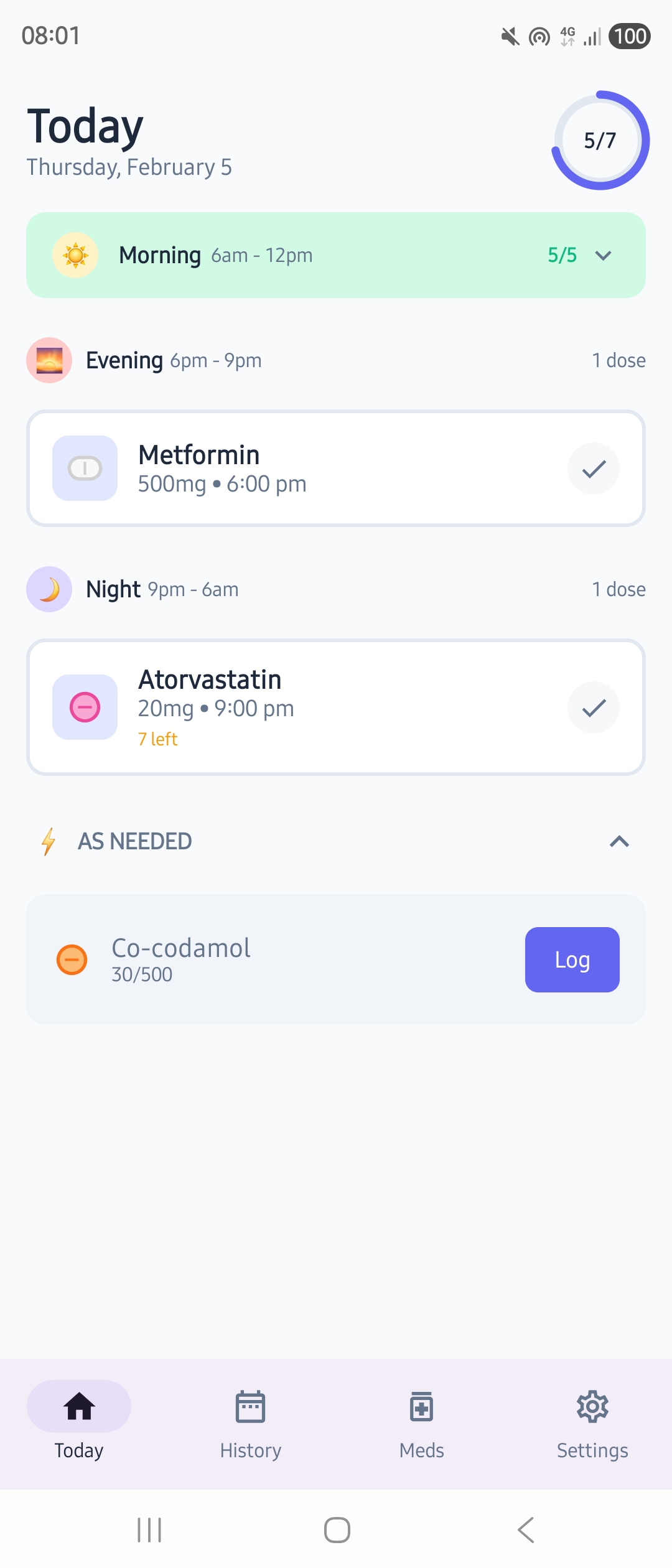The width and height of the screenshot is (672, 1568).
Task: Click the Metformin pill icon
Action: tap(85, 468)
